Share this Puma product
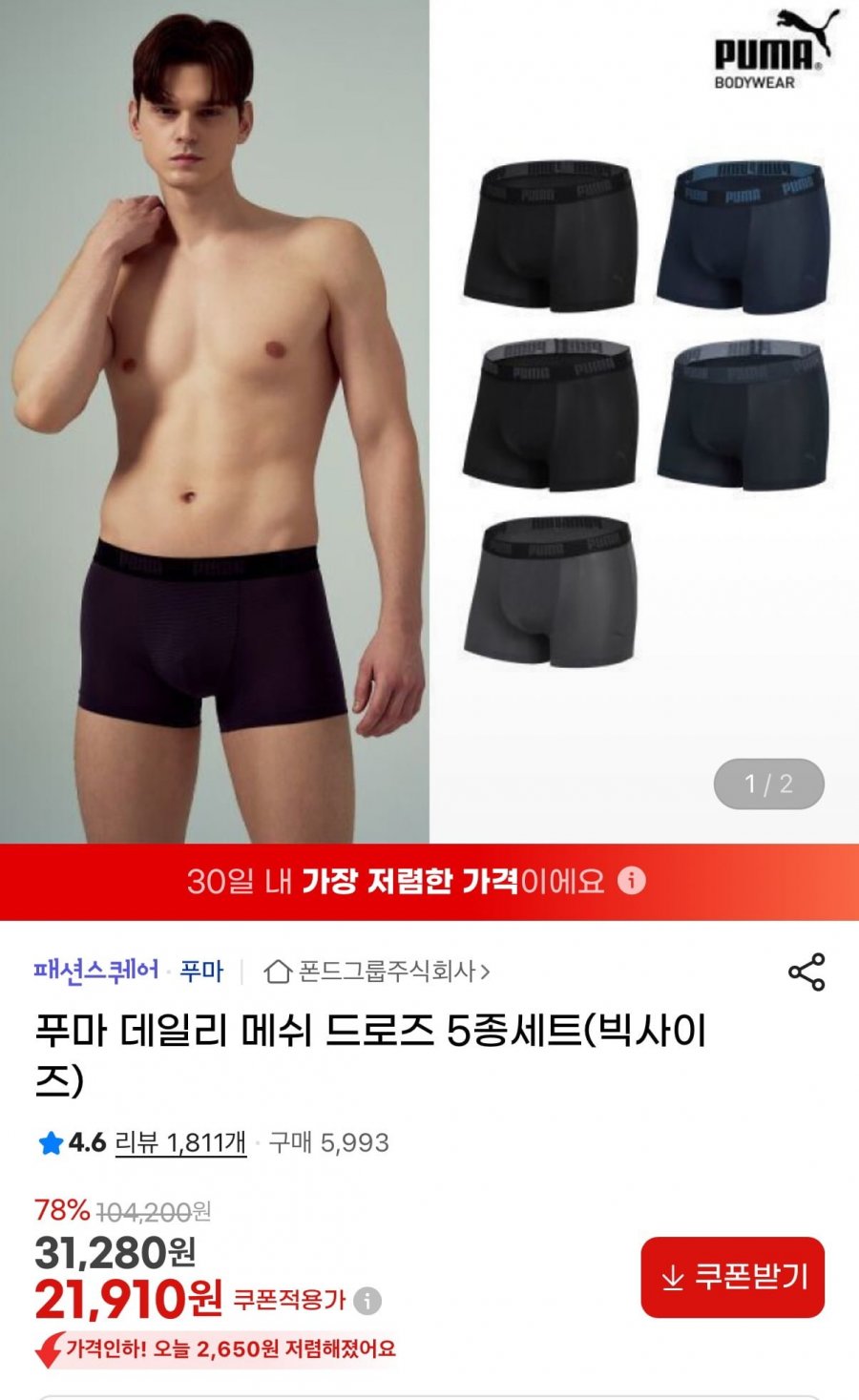The height and width of the screenshot is (1400, 859). (807, 972)
